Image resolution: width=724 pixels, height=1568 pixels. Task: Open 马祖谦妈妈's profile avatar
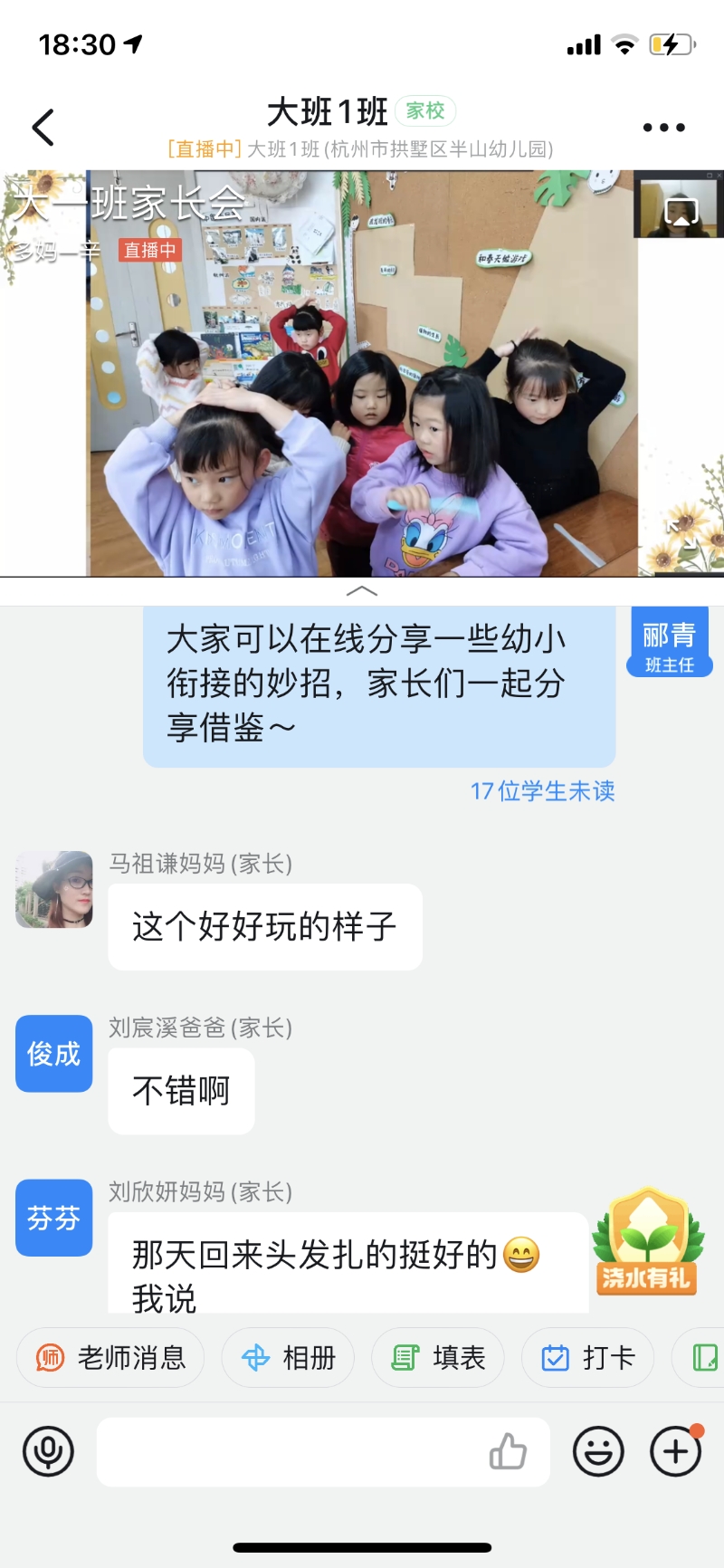click(x=54, y=889)
